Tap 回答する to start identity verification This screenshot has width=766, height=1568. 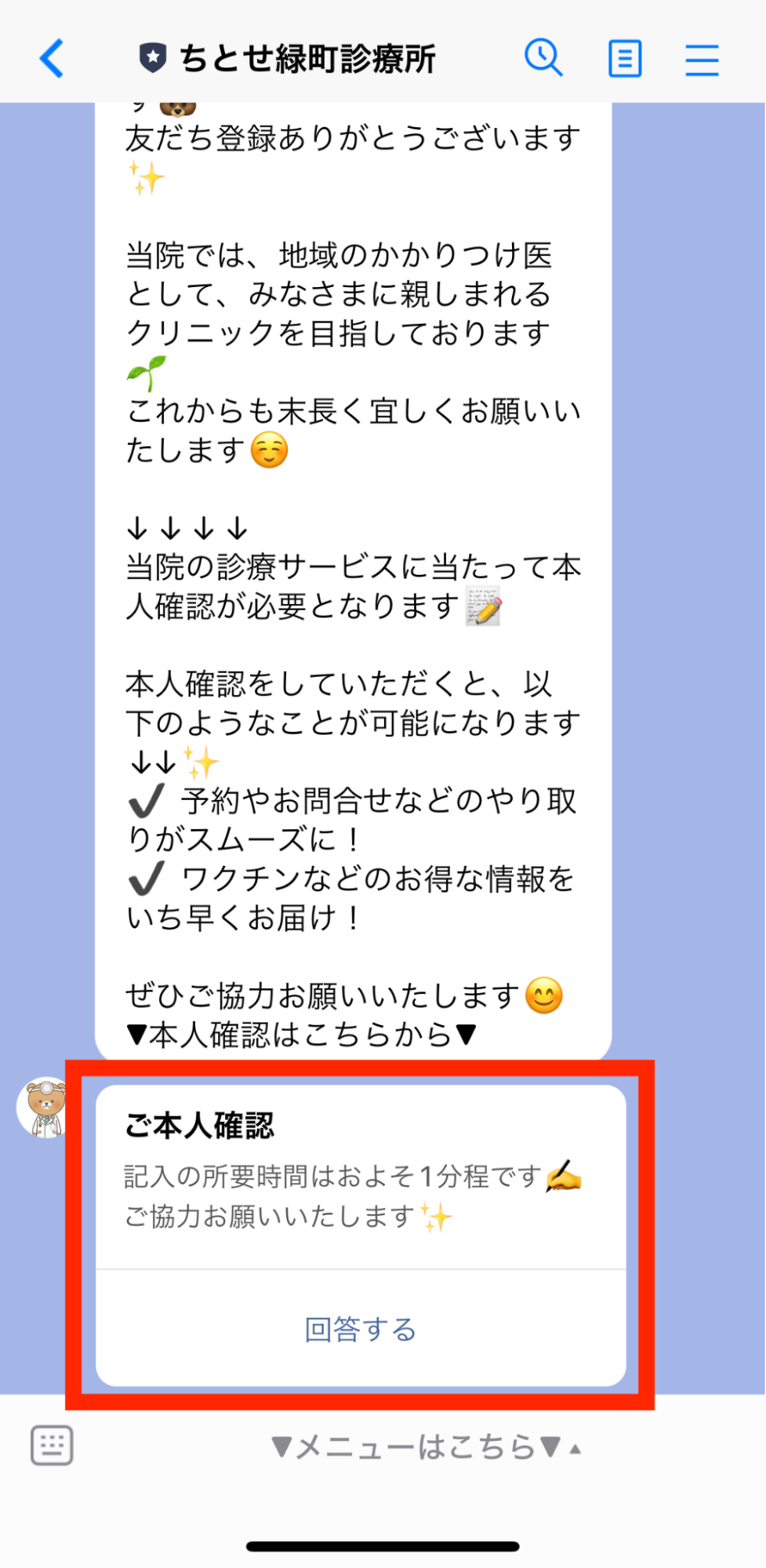click(361, 1330)
